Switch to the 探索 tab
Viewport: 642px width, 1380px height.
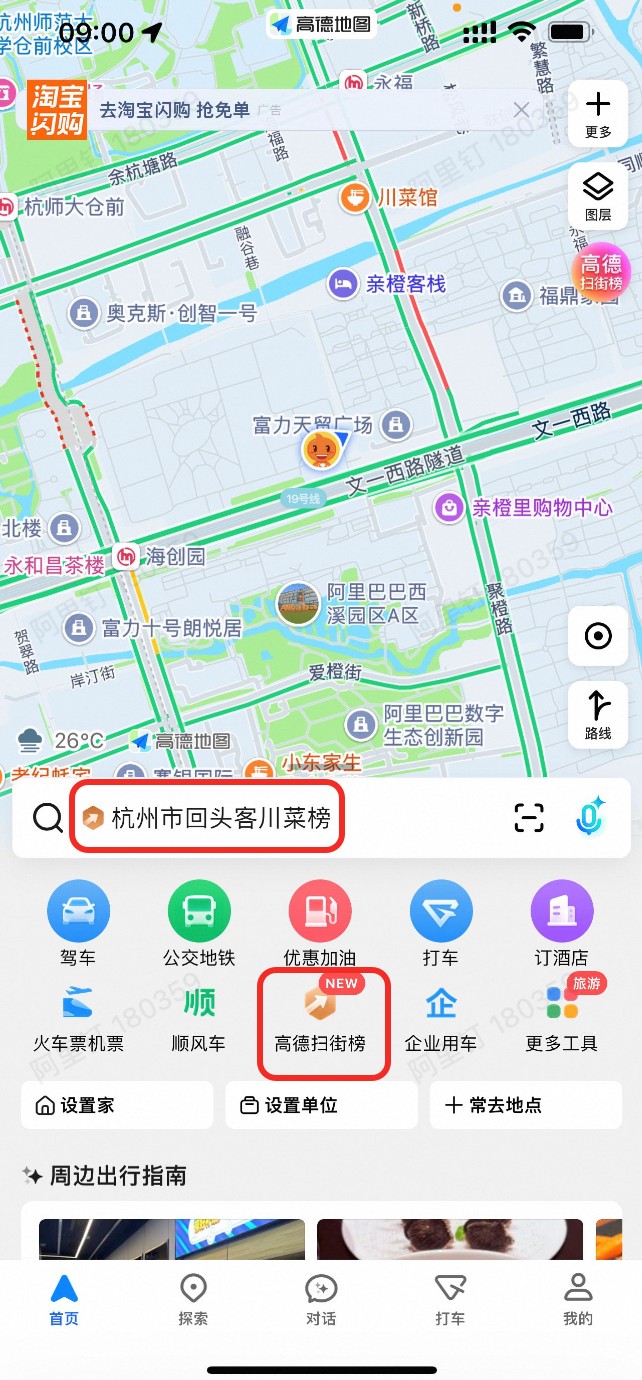click(x=193, y=1299)
